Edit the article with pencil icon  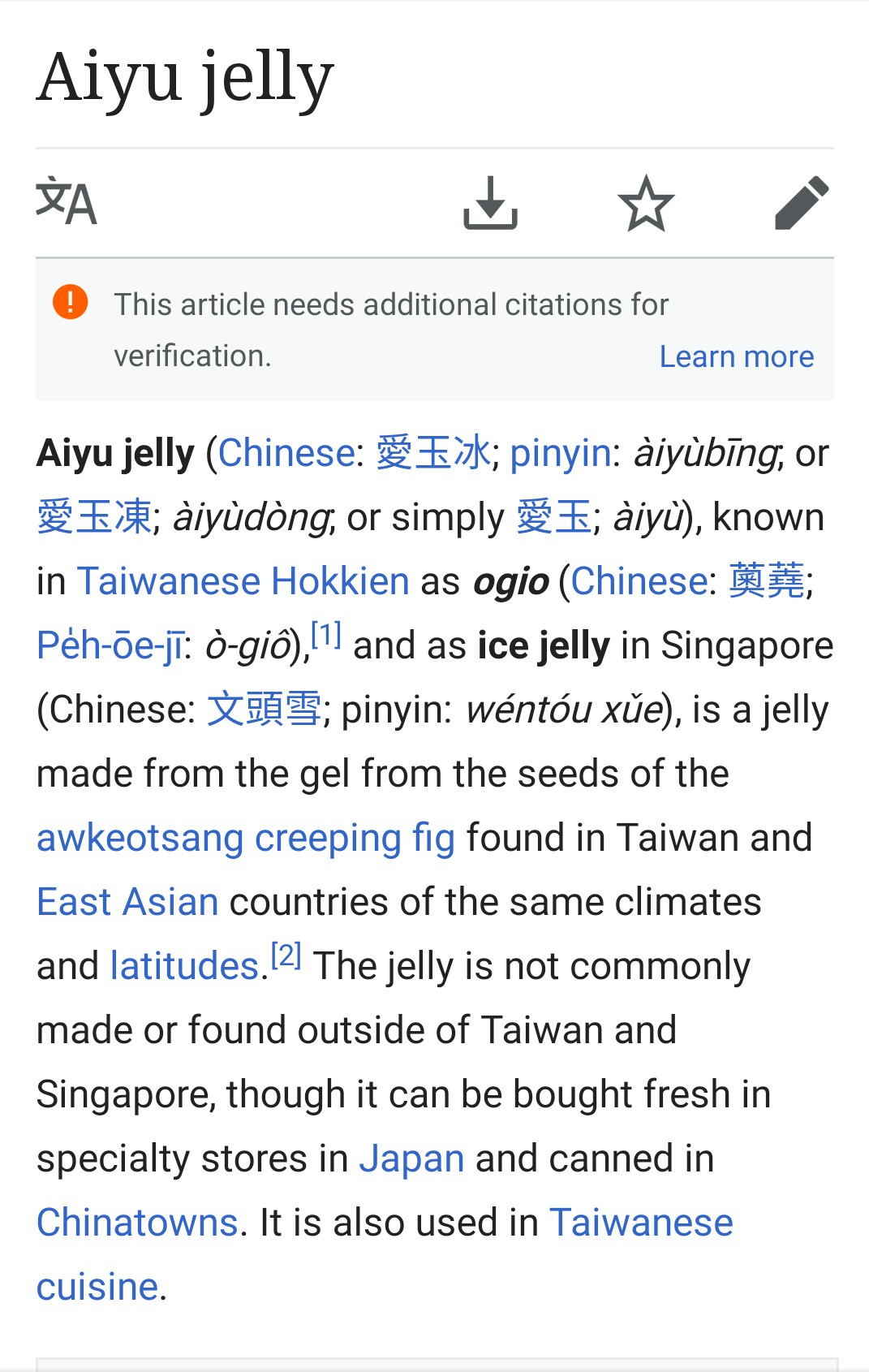point(802,203)
